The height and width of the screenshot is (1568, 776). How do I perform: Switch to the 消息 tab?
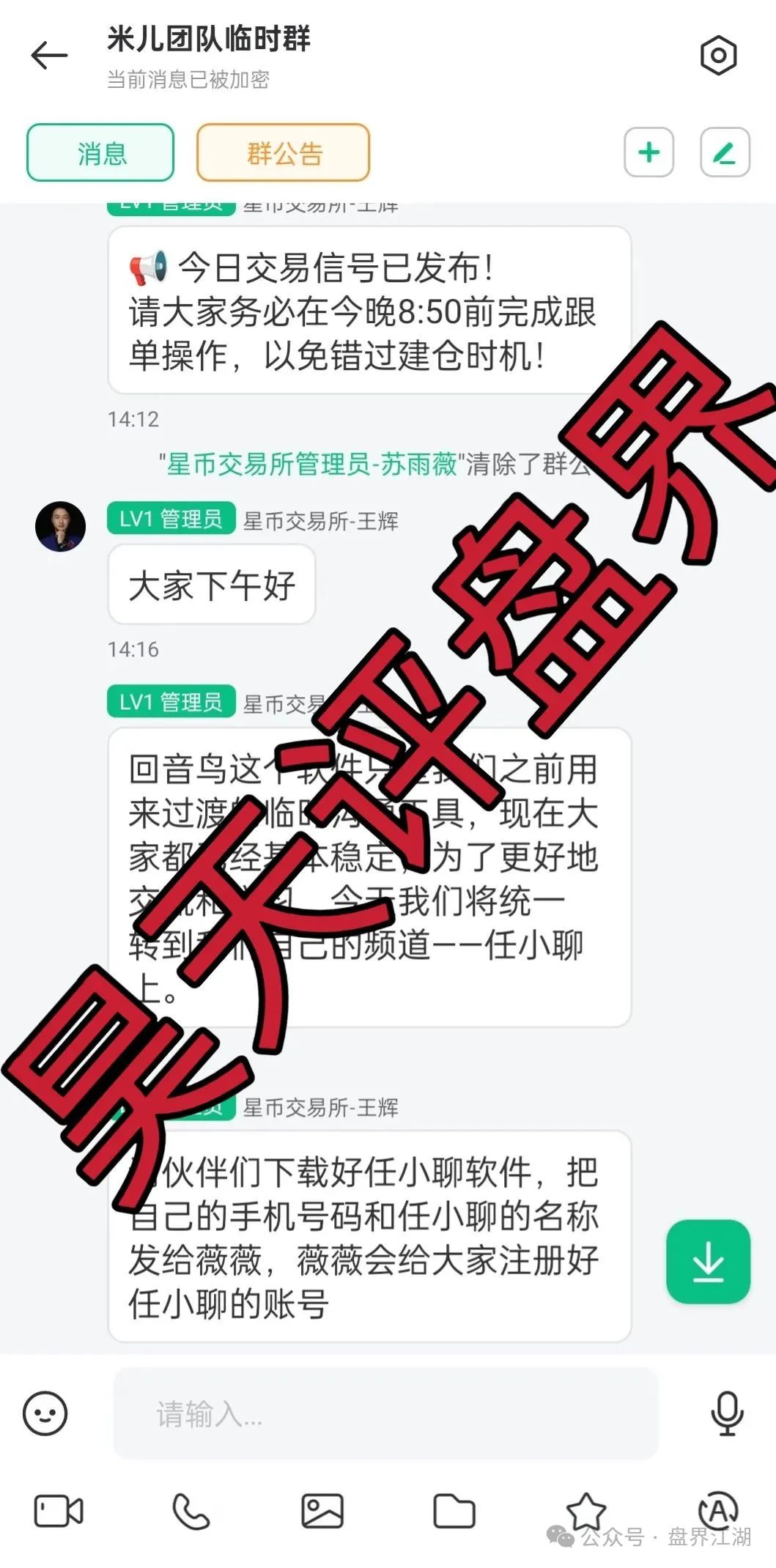click(100, 153)
